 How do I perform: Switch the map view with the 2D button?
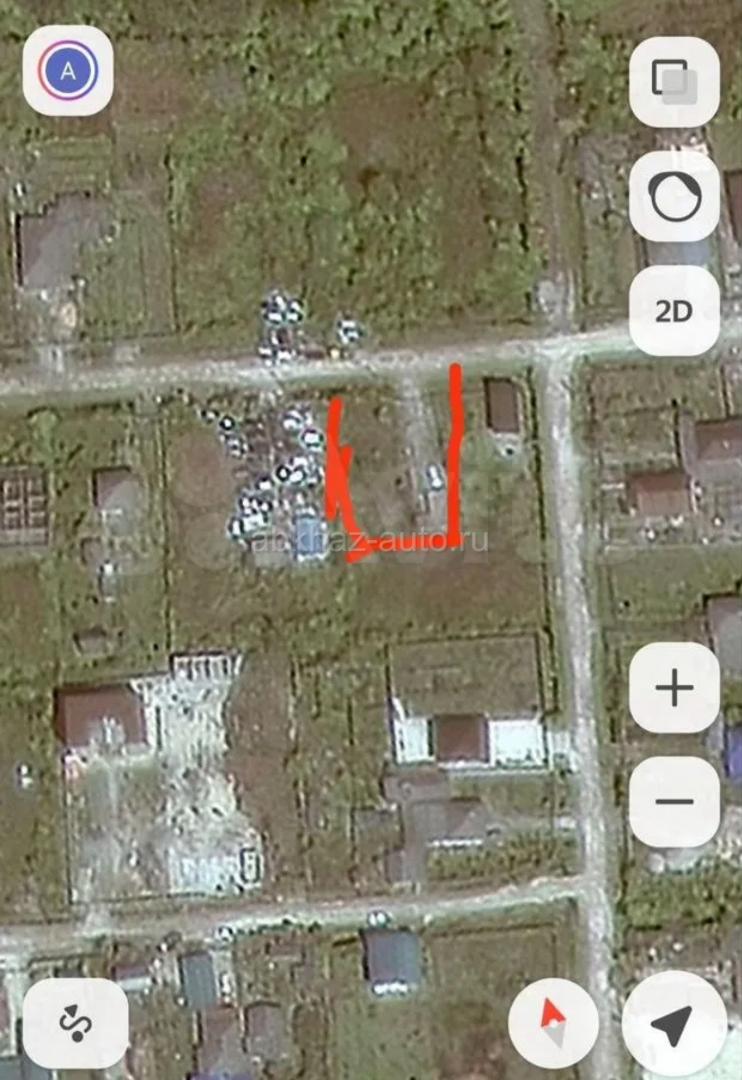[x=674, y=311]
